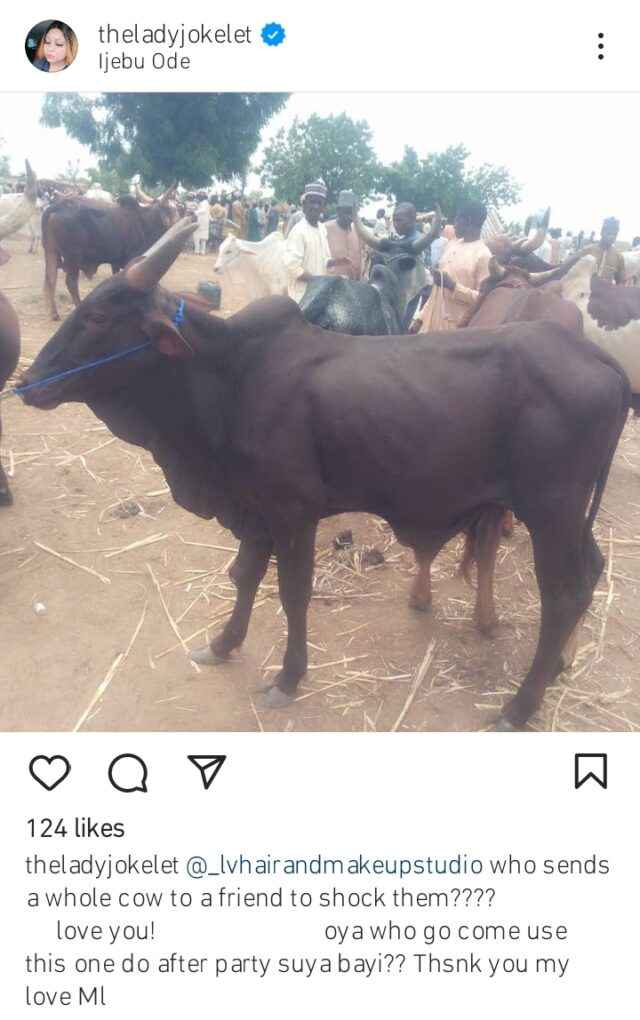Open theladyjokelet's profile picture

(x=52, y=46)
